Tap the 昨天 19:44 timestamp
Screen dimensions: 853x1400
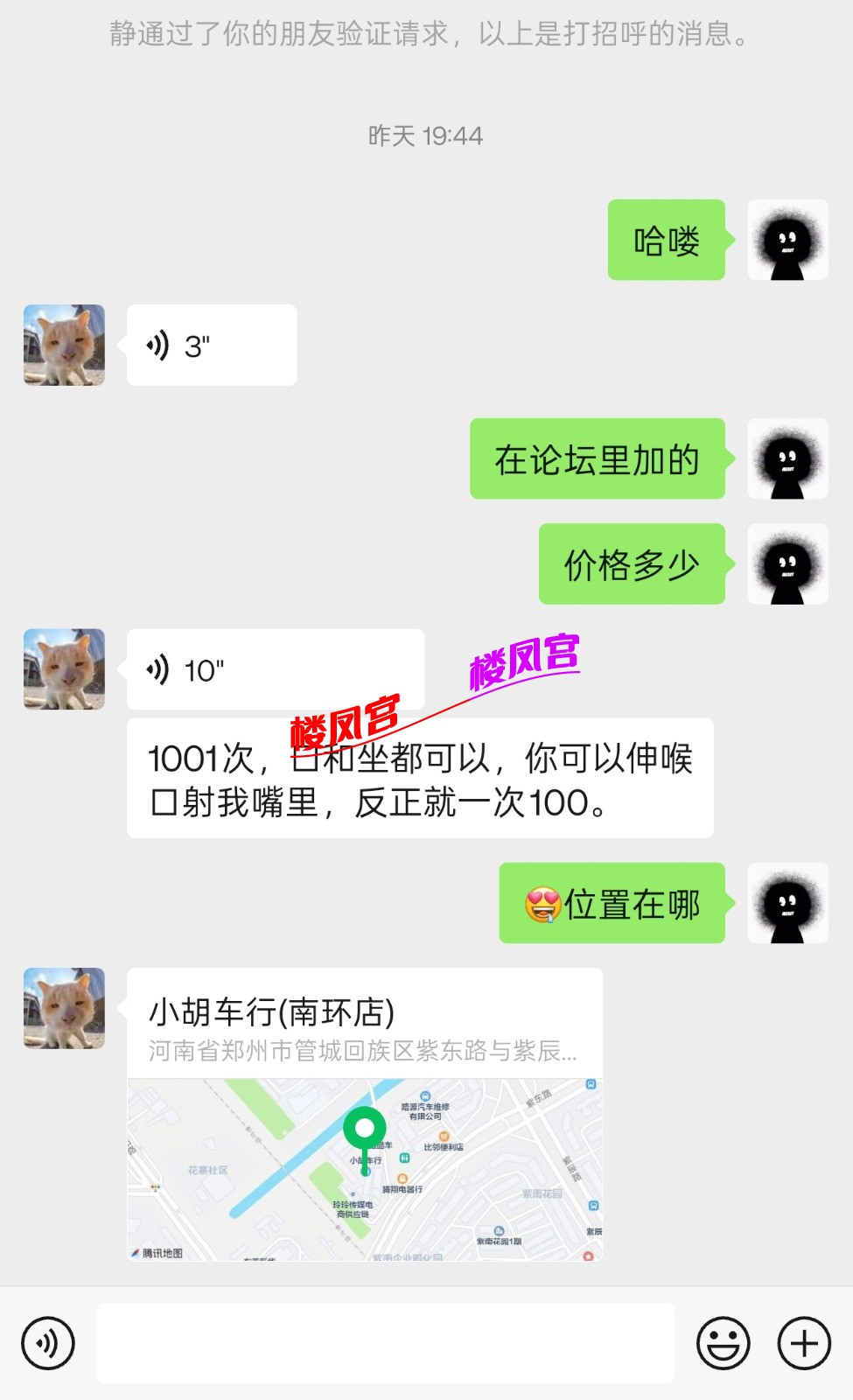426,136
